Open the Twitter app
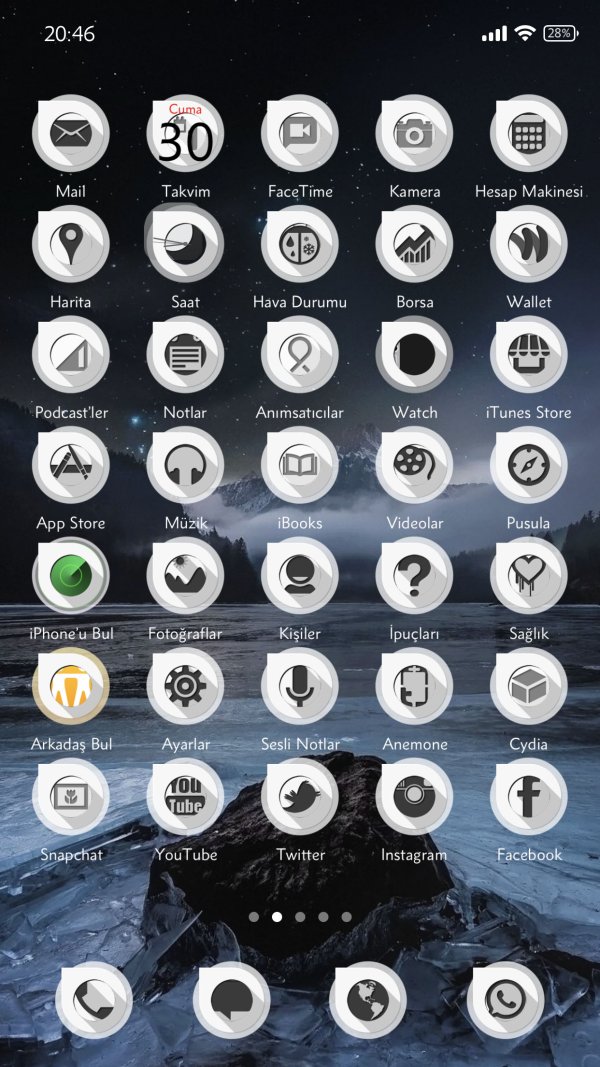600x1067 pixels. tap(300, 797)
